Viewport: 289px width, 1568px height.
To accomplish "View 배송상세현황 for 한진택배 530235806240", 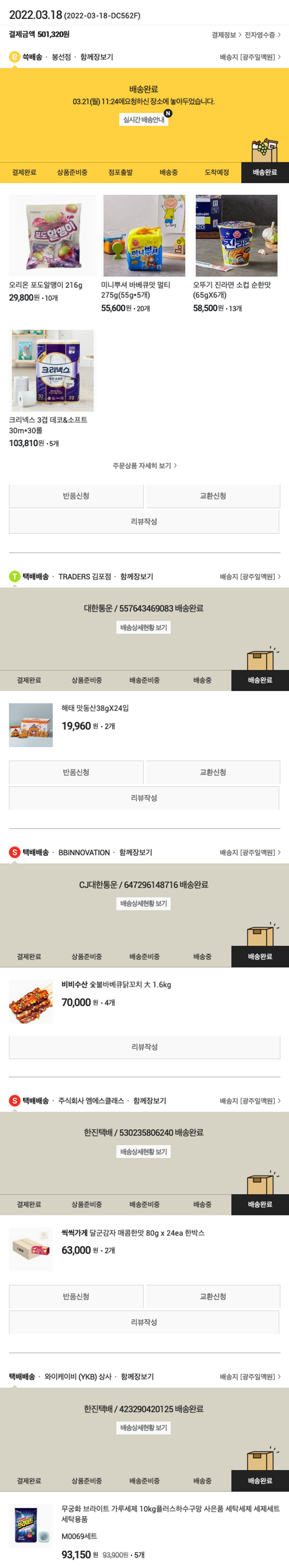I will (144, 1152).
